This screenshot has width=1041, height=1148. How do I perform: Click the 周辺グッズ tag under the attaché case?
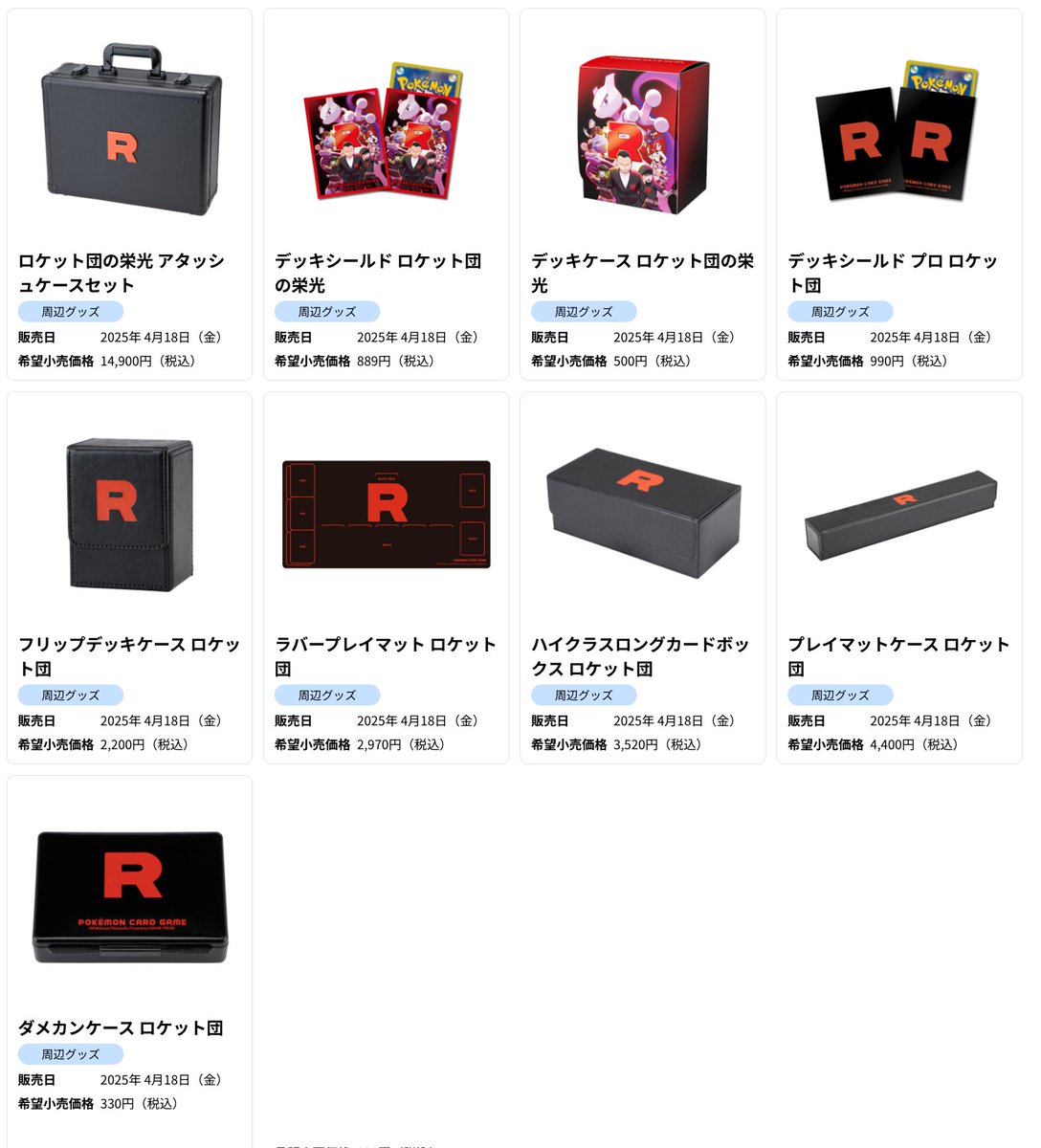(71, 311)
